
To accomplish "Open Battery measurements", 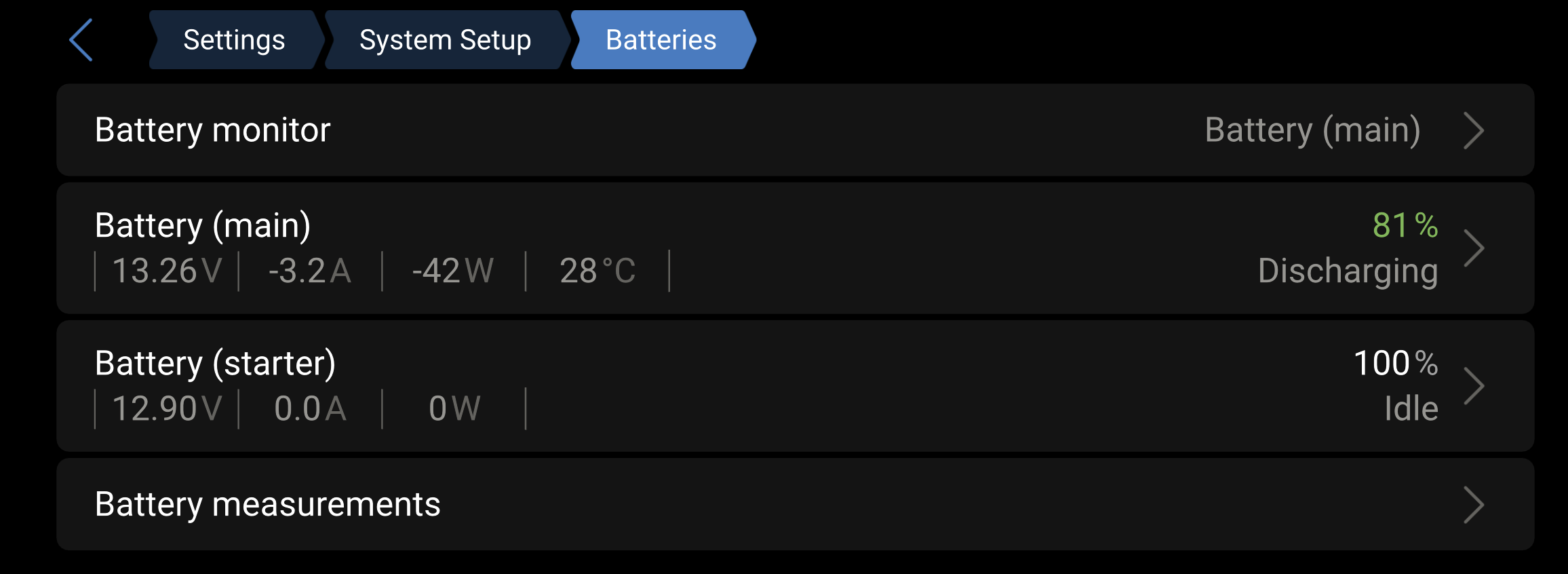I will tap(795, 505).
